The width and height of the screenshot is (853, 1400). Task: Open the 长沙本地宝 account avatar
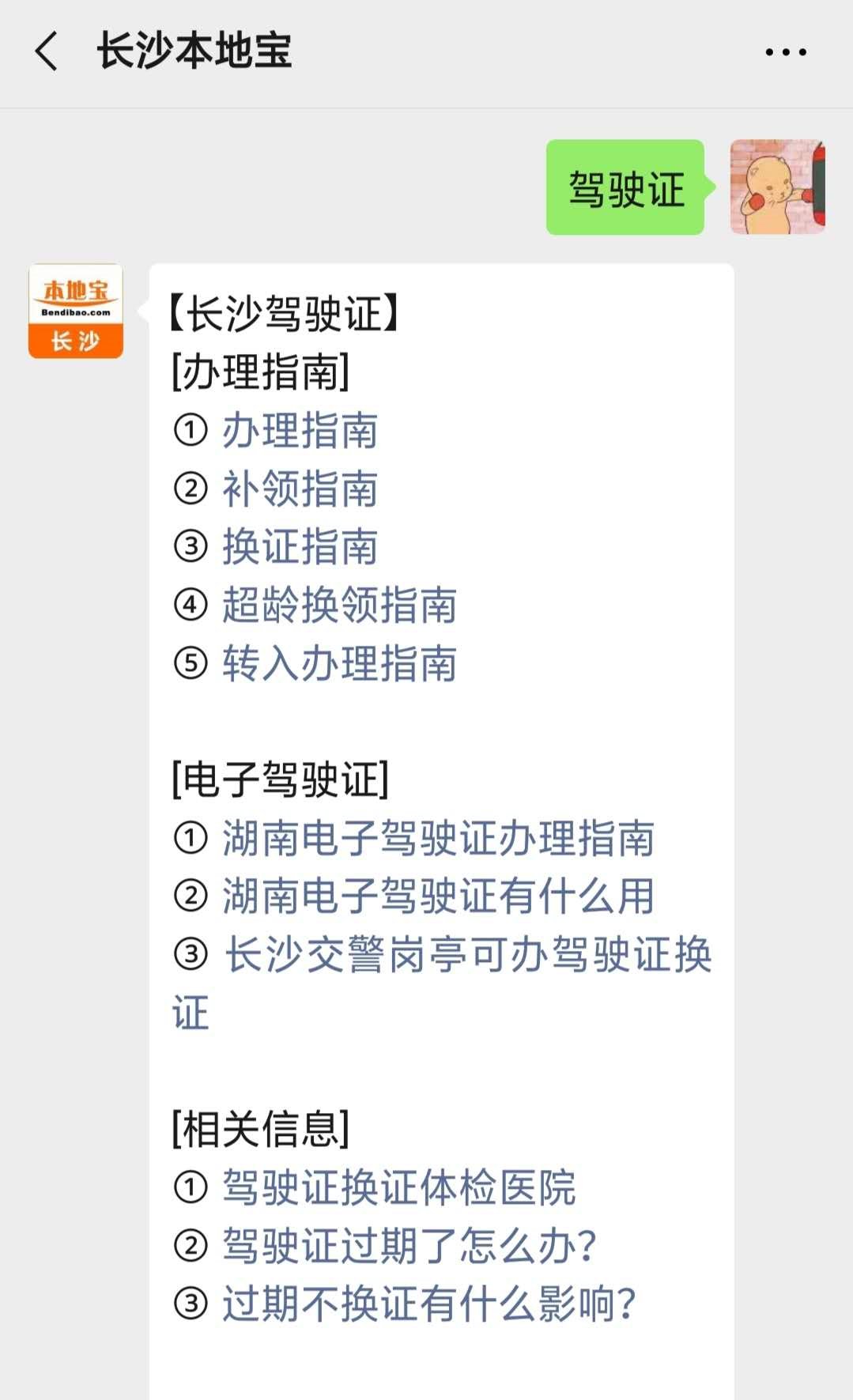pyautogui.click(x=76, y=311)
